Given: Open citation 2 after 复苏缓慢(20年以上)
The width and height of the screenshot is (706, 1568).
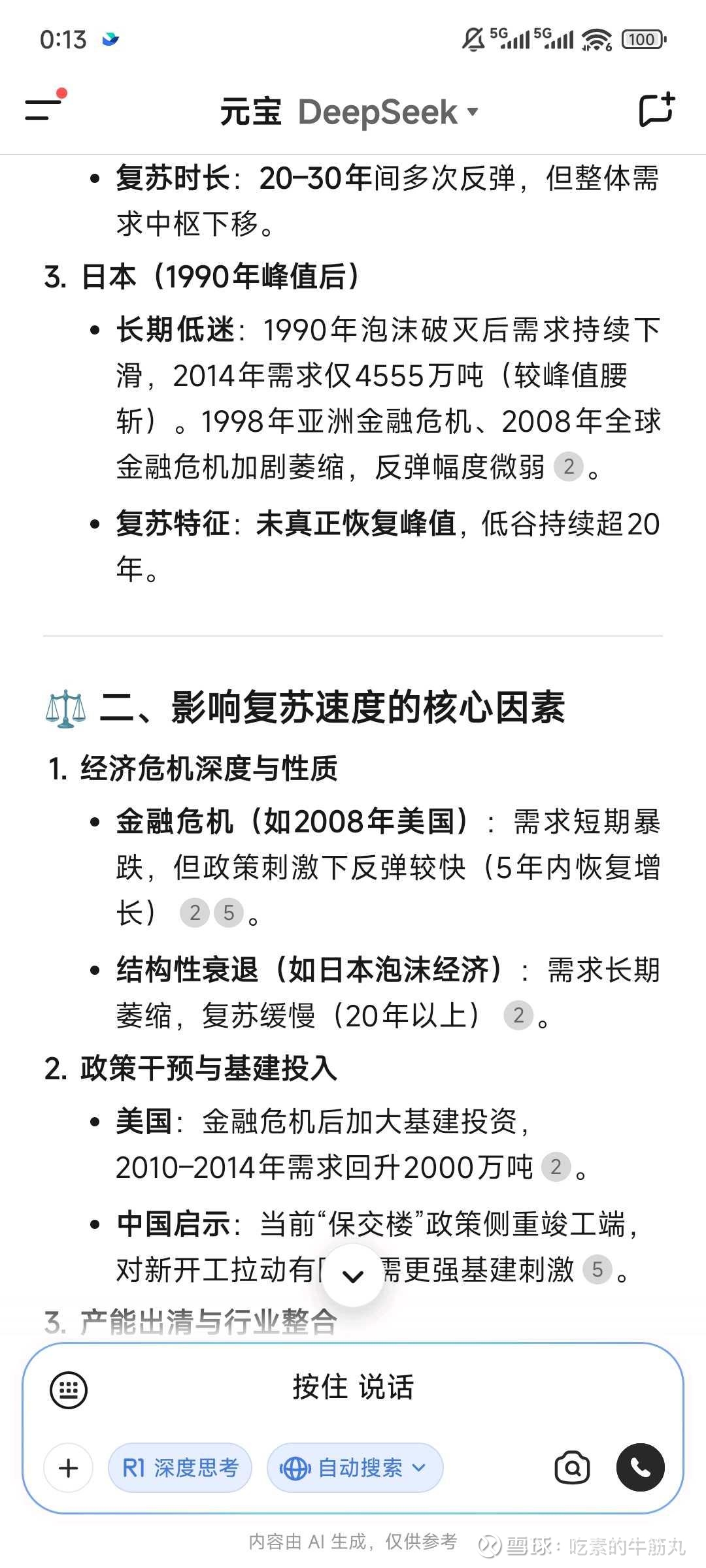Looking at the screenshot, I should click(x=518, y=1015).
